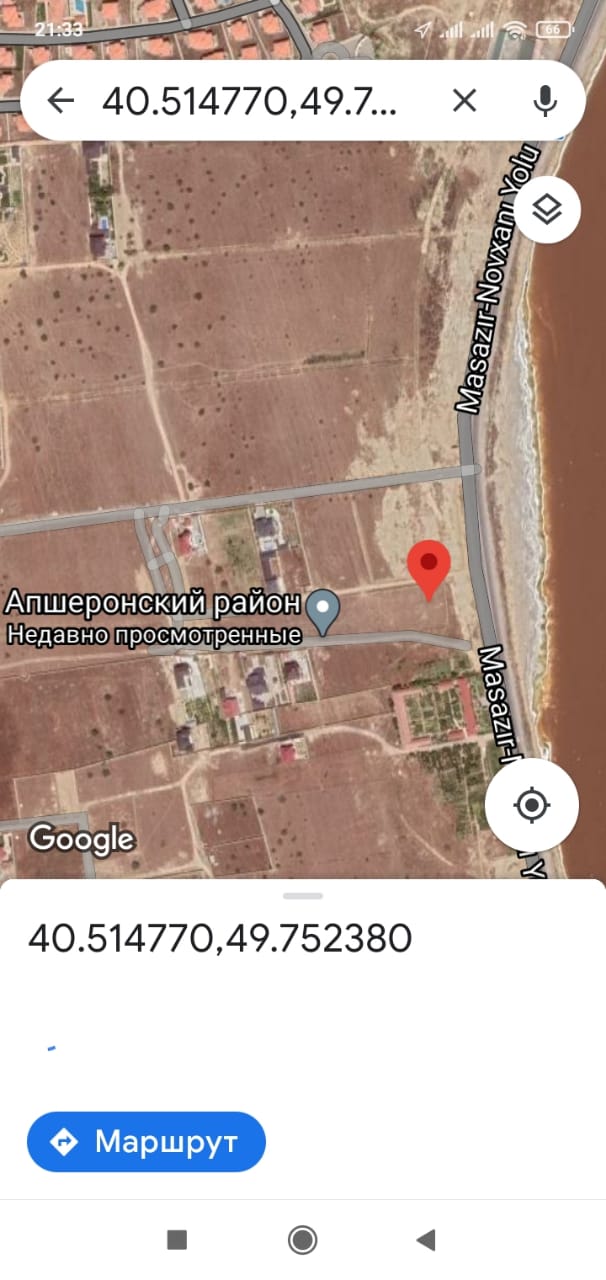Go back using the search bar arrow
Viewport: 606px width, 1280px height.
[x=61, y=100]
